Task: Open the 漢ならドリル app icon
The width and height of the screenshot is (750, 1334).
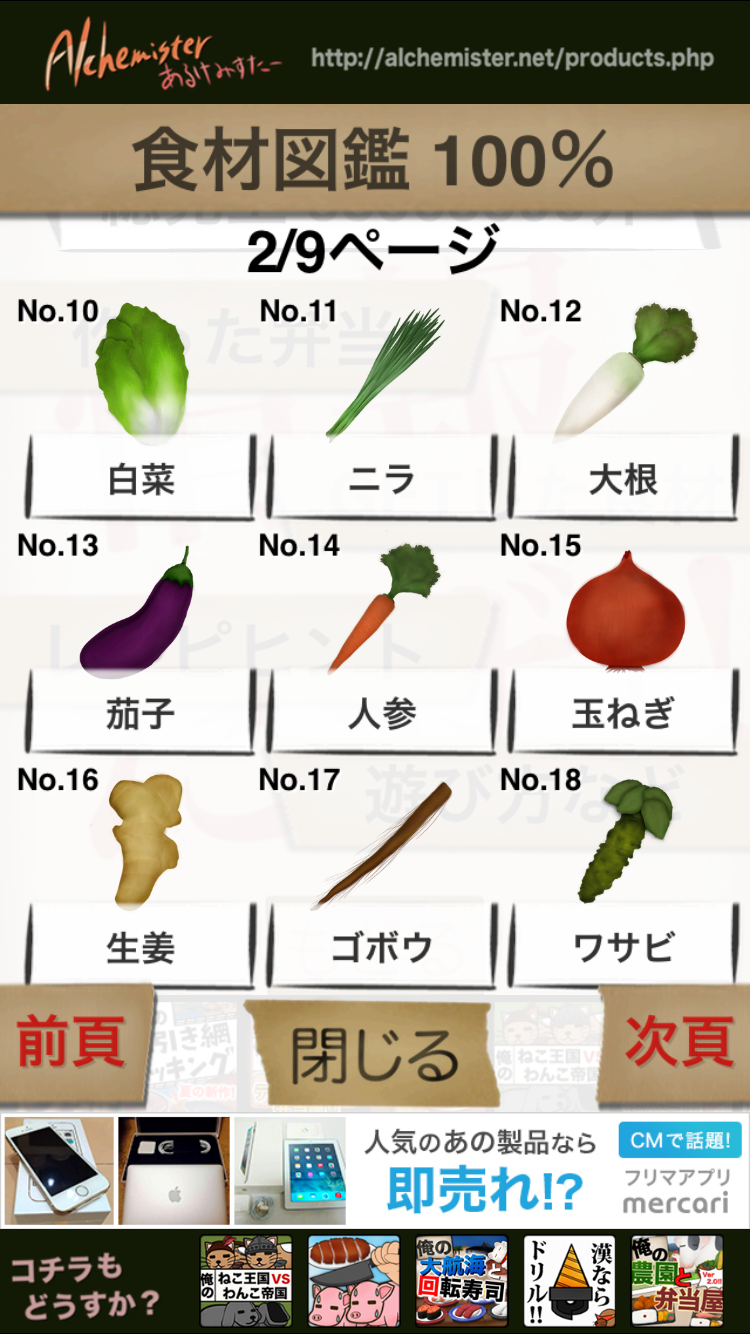Action: pos(569,1282)
